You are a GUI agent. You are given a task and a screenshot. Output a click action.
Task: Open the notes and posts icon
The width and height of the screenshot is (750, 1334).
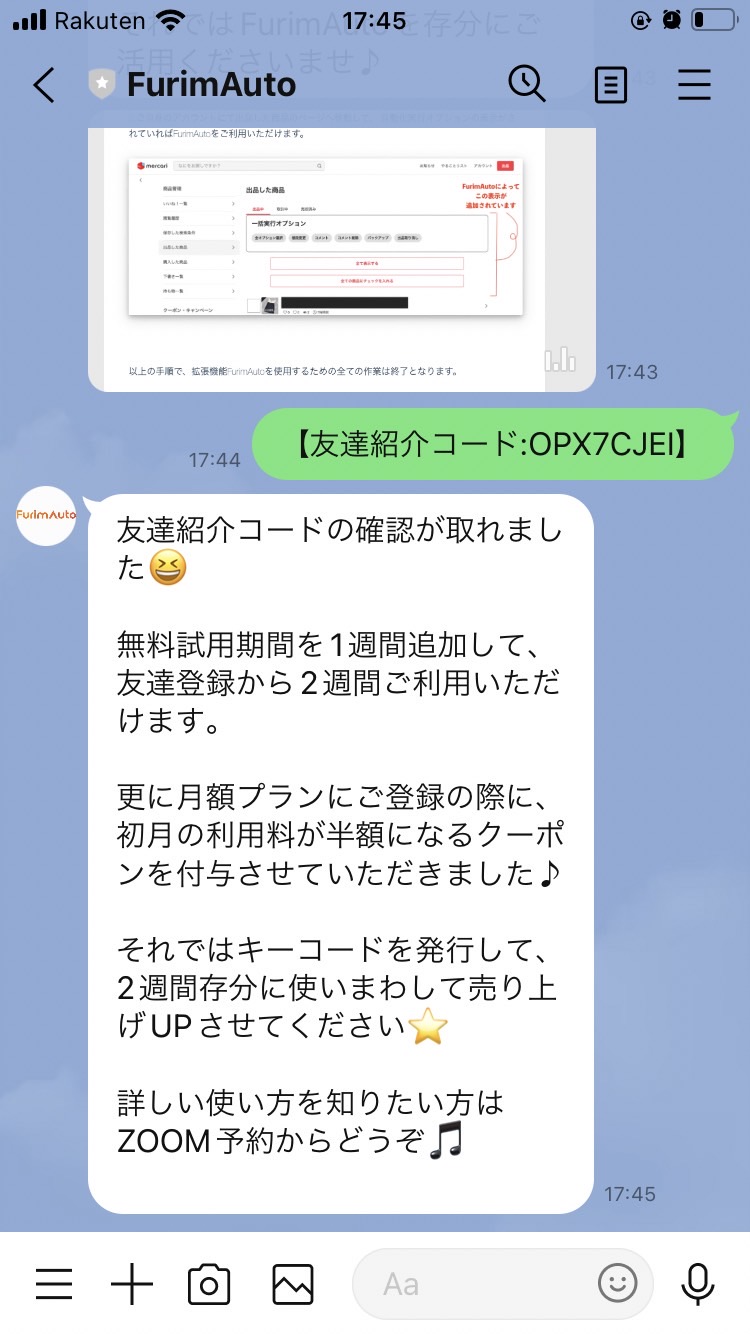tap(611, 85)
